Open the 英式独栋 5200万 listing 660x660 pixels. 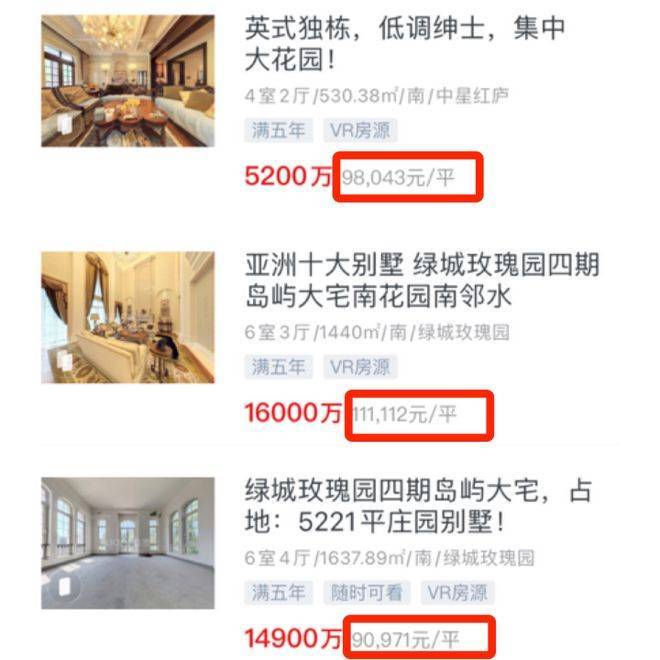[404, 43]
